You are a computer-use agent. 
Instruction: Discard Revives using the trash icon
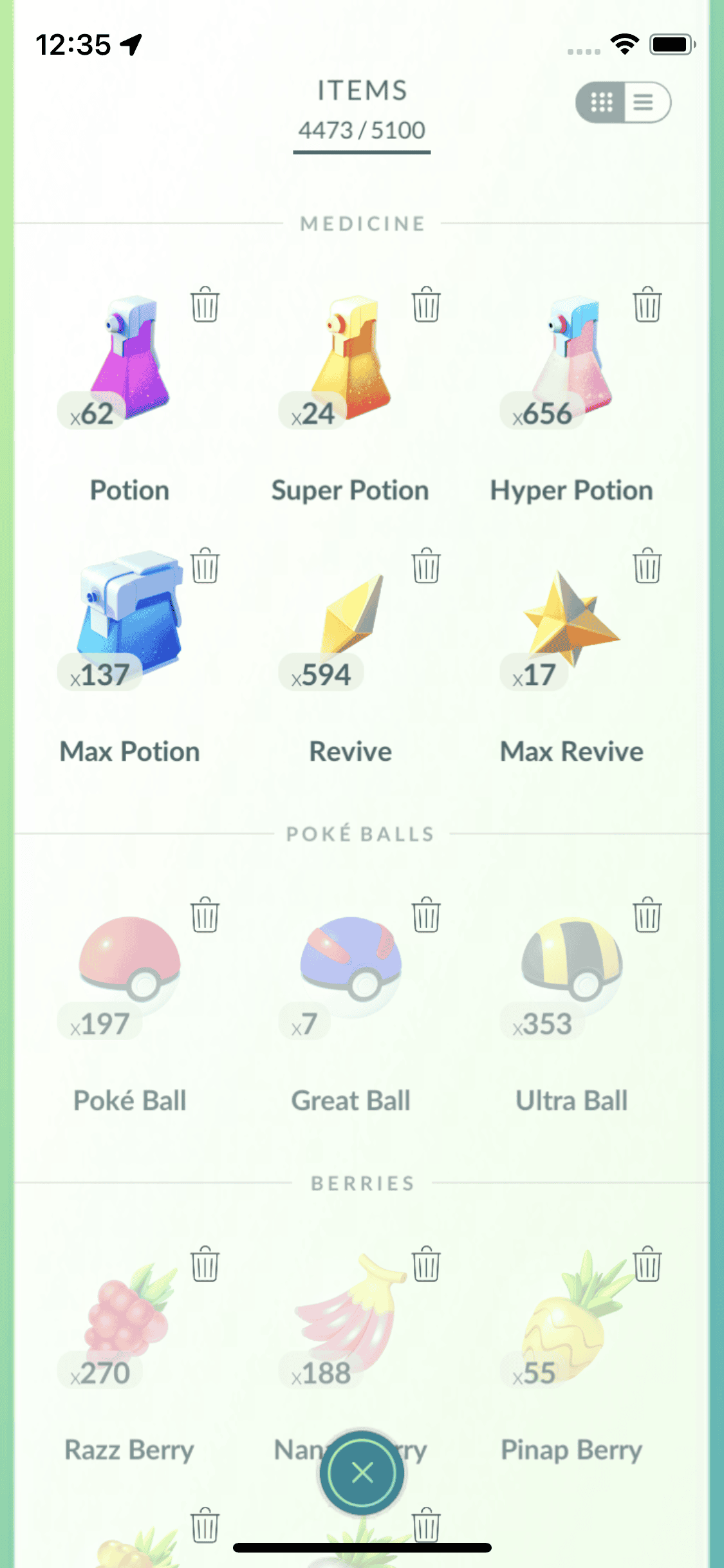tap(426, 566)
